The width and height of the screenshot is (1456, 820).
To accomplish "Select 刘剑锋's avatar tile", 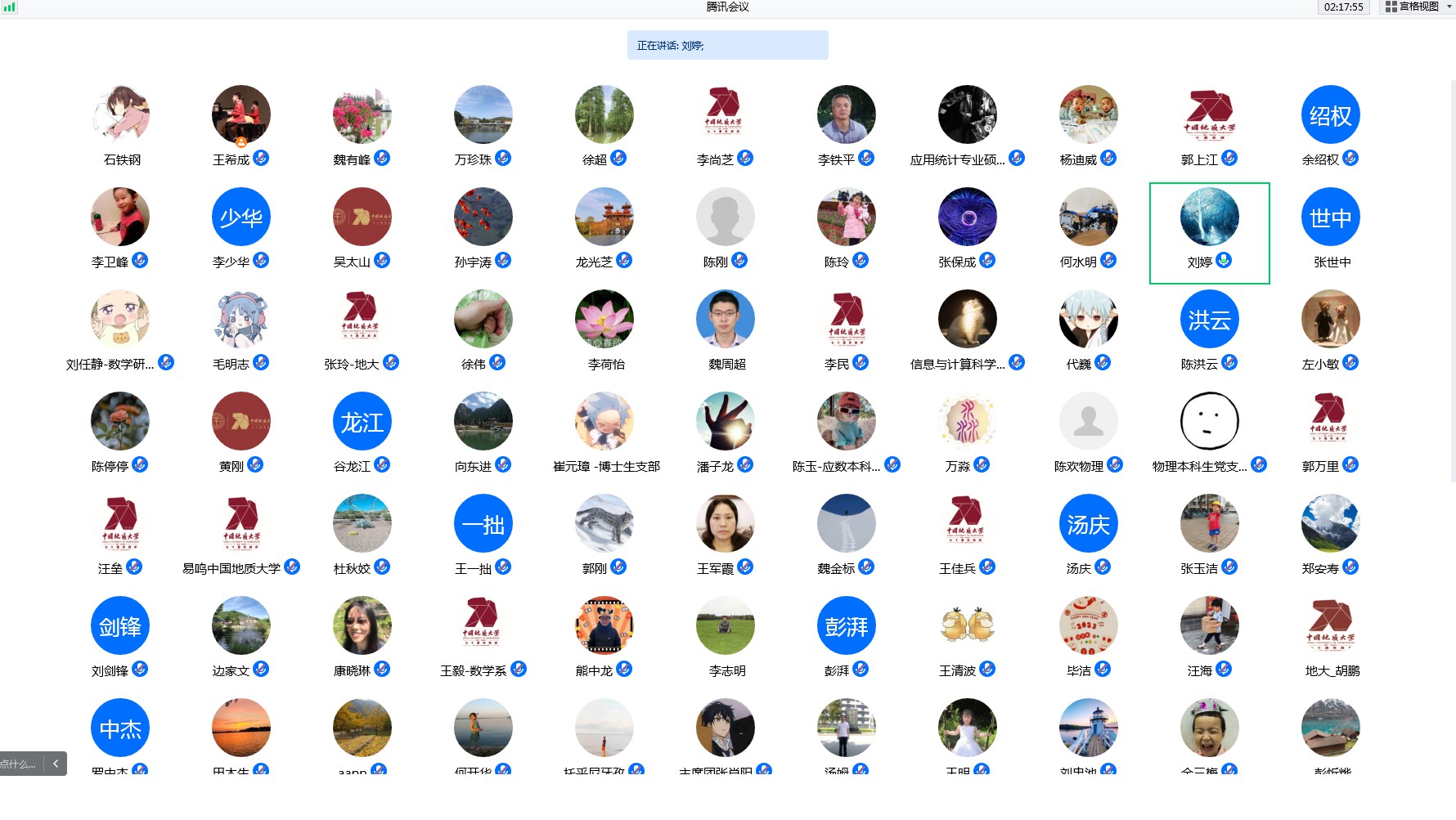I will [x=120, y=626].
